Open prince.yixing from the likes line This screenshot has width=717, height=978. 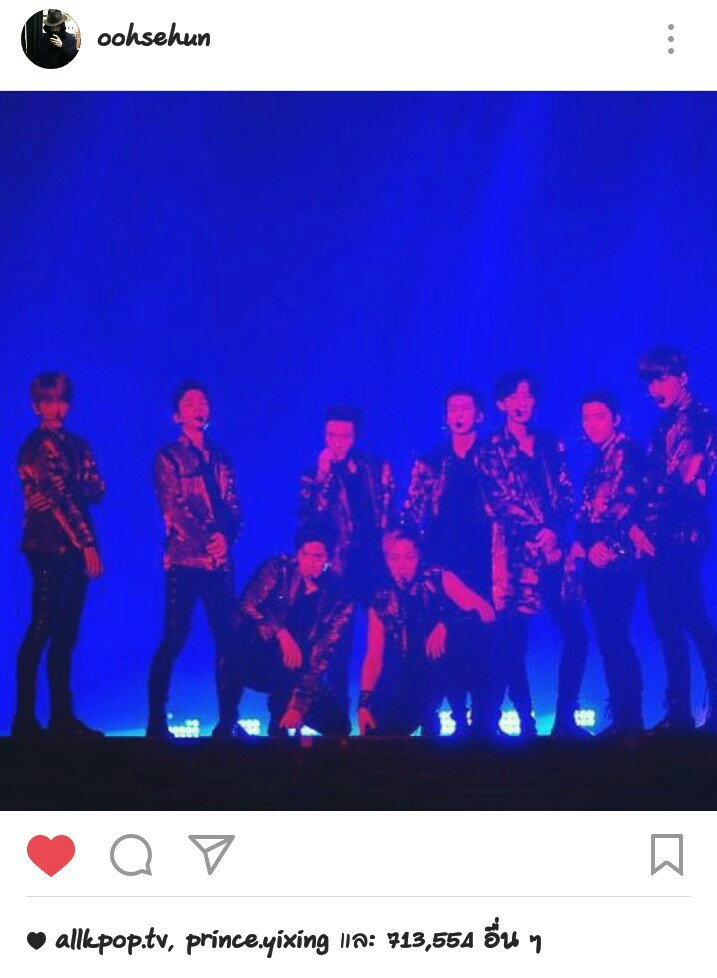pos(257,941)
